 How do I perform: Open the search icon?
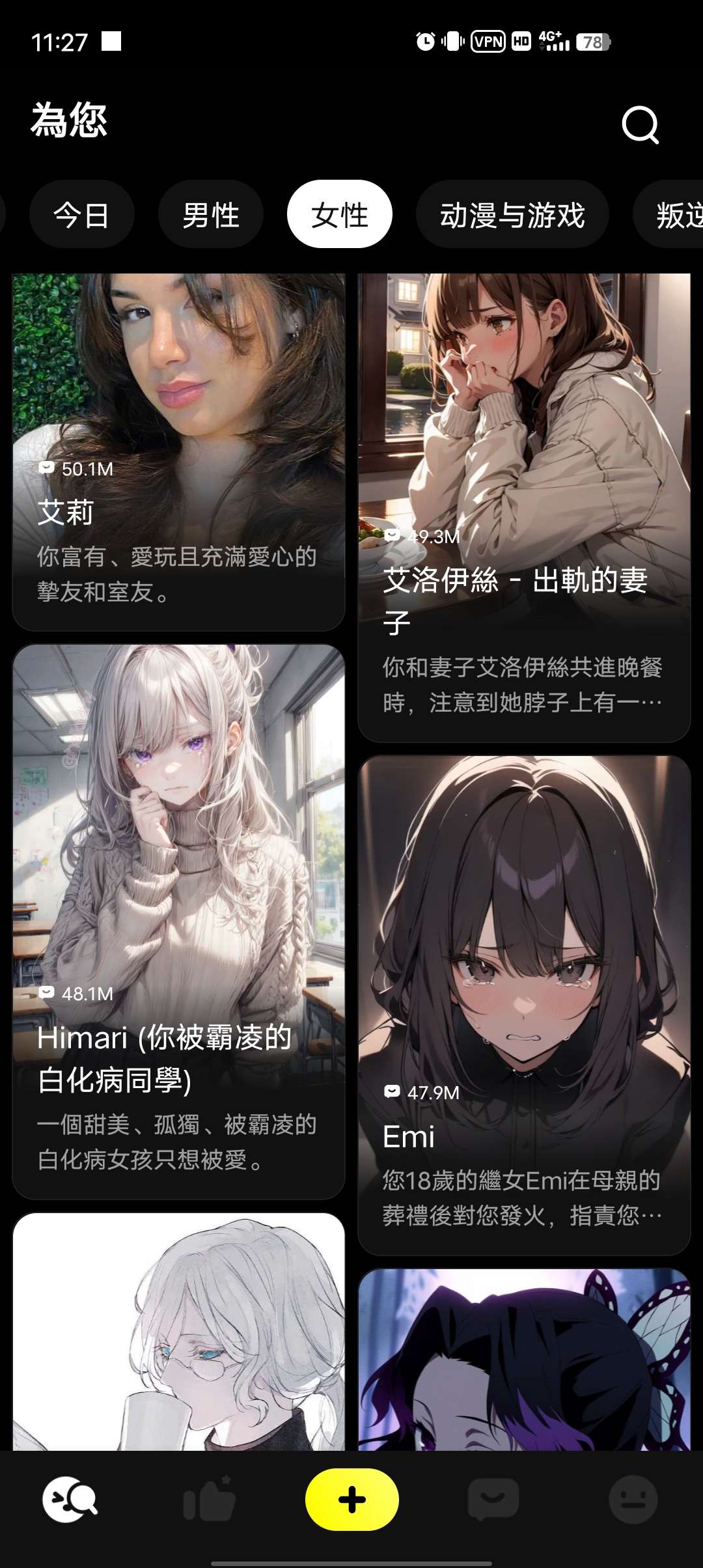[640, 124]
